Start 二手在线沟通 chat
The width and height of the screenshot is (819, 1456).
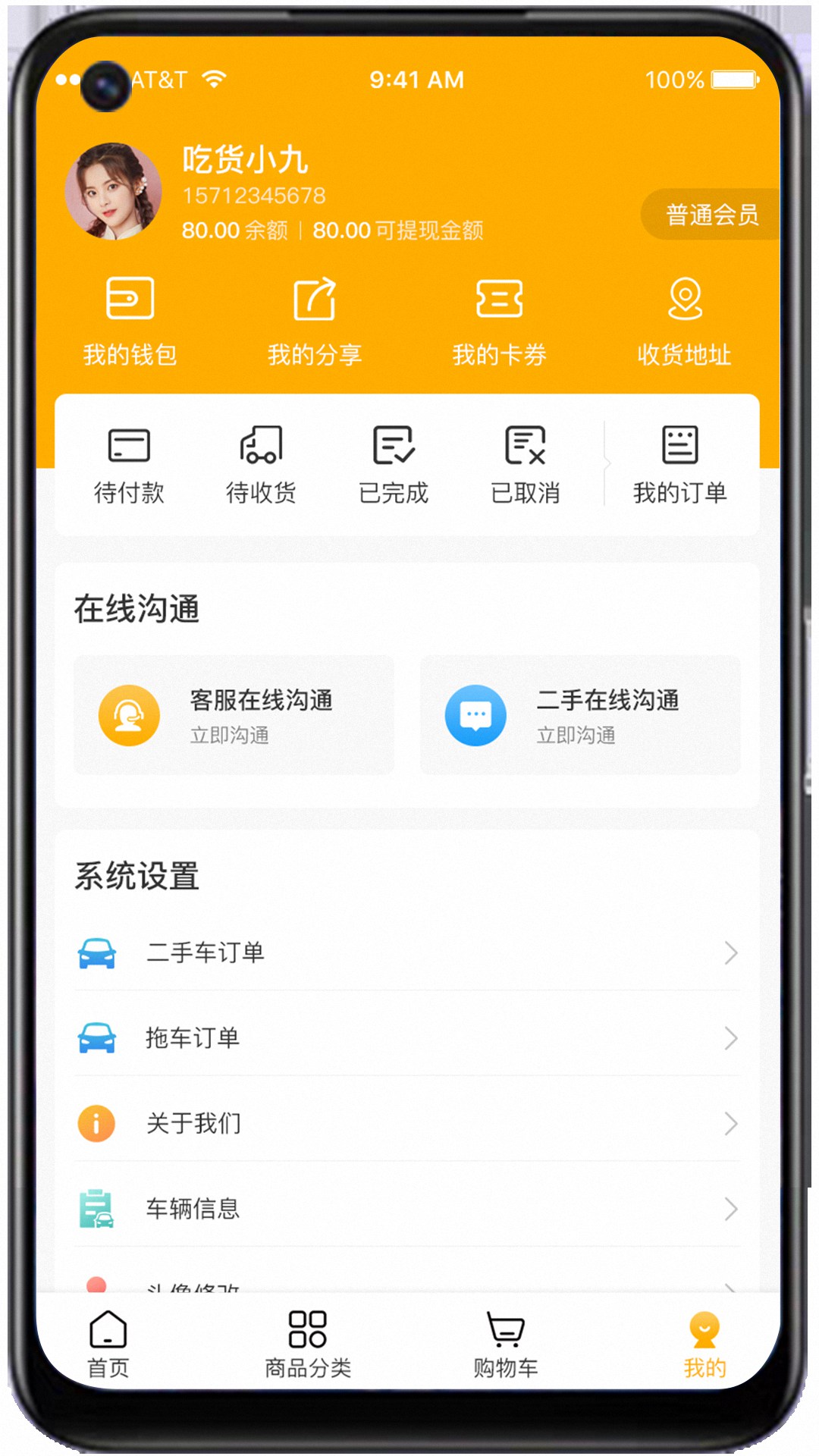tap(580, 715)
